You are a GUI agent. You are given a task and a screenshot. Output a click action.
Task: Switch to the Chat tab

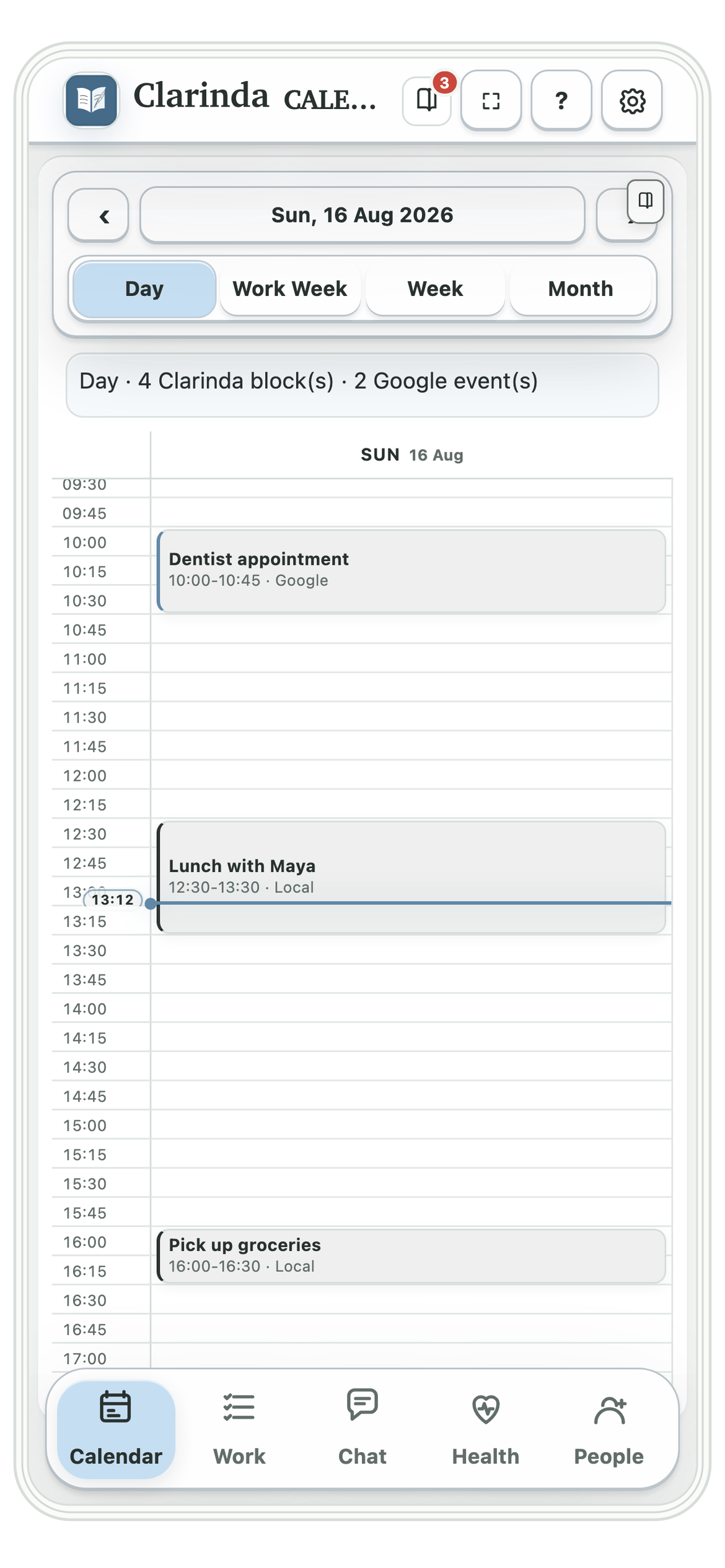click(362, 1429)
